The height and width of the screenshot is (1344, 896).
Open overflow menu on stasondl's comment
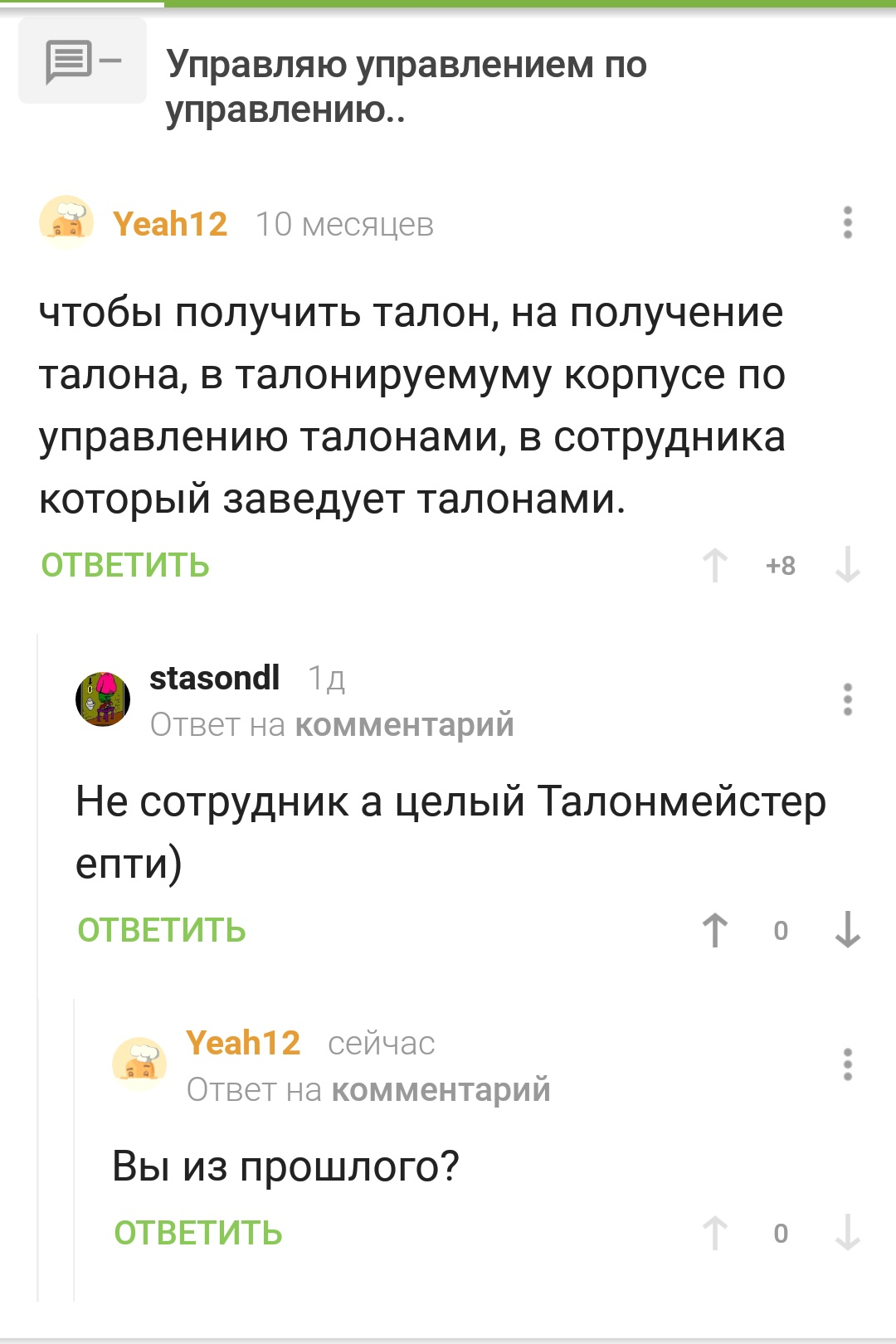[x=847, y=699]
